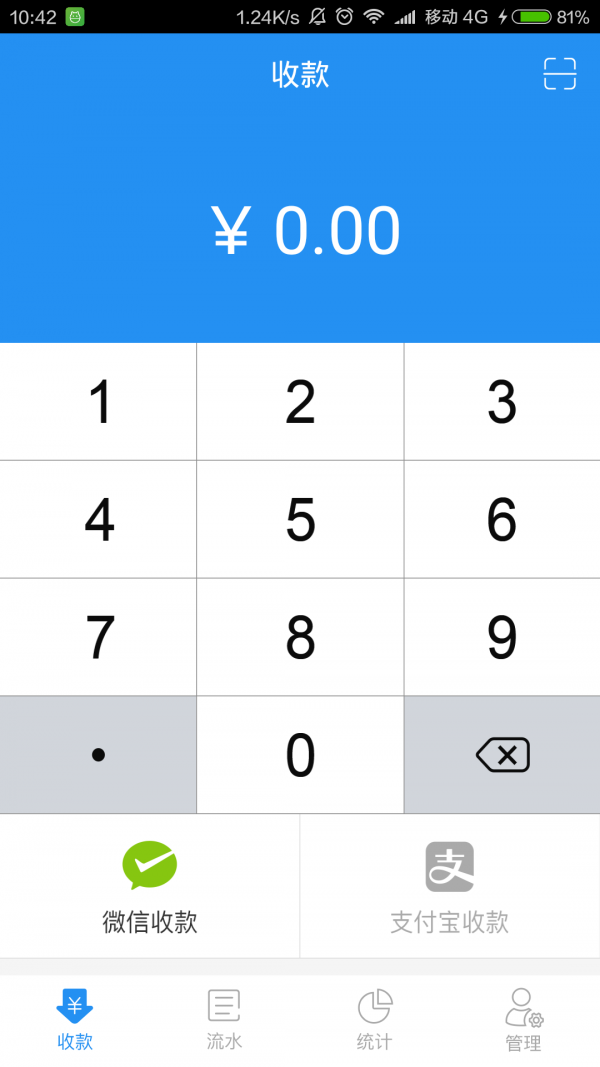Delete the last digit with backspace
The width and height of the screenshot is (600, 1067).
pyautogui.click(x=502, y=755)
